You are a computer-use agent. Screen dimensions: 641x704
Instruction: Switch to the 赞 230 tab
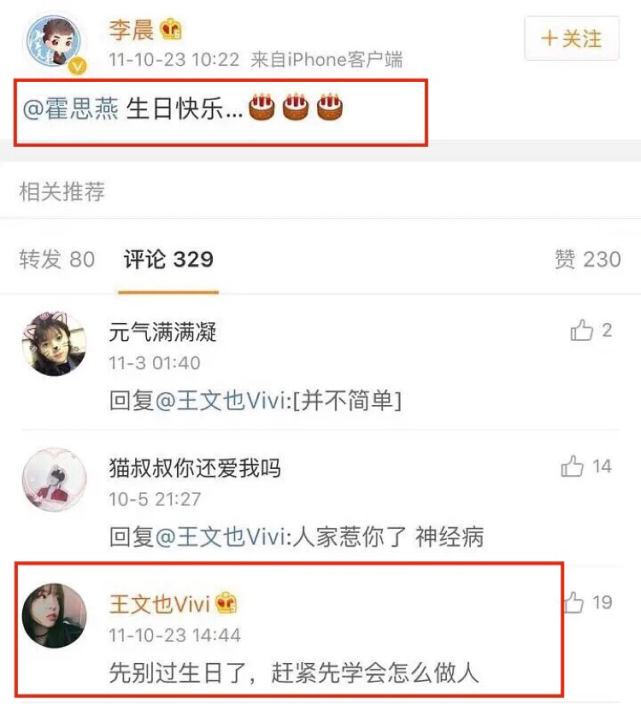tap(588, 260)
